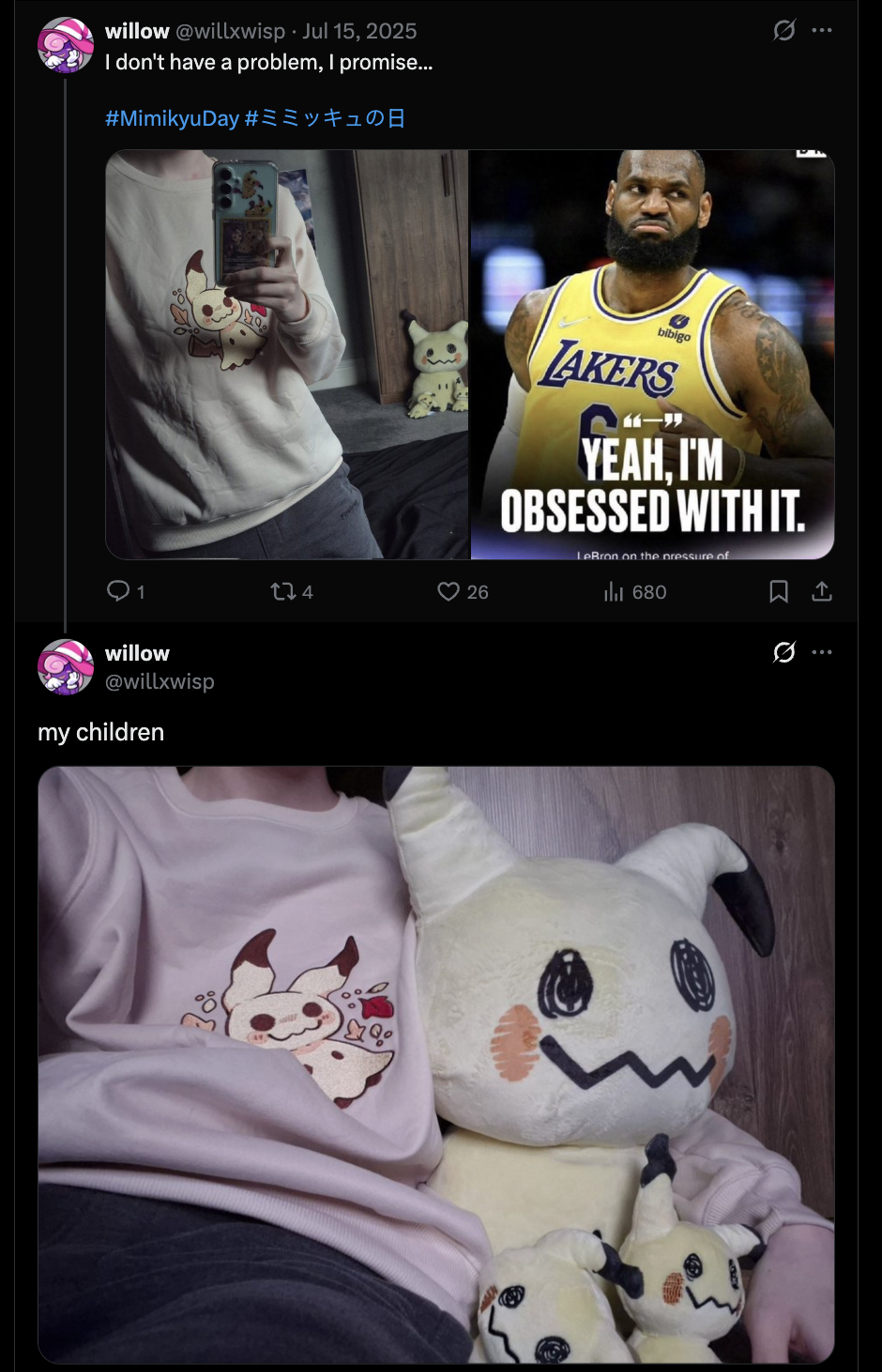
Task: Share the Mimikyu Day tweet
Action: click(822, 591)
